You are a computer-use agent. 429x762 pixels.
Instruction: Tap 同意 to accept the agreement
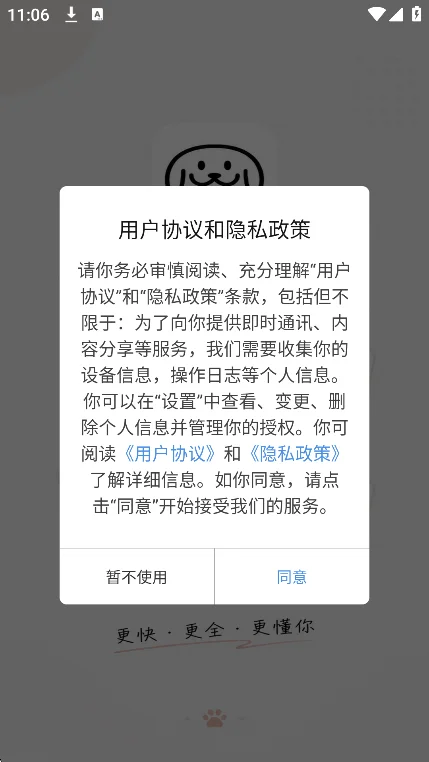pos(292,577)
